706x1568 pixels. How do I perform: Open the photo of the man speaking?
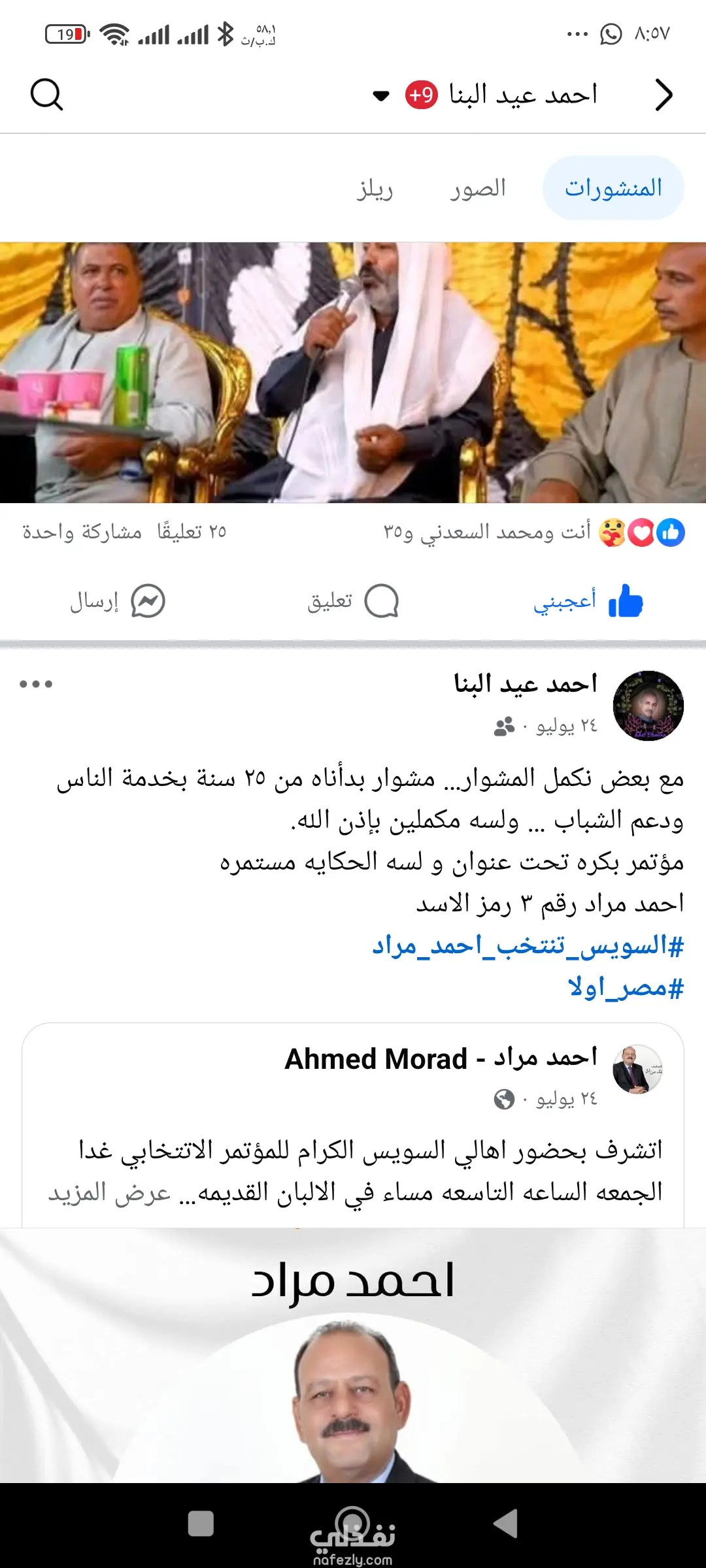[x=353, y=372]
